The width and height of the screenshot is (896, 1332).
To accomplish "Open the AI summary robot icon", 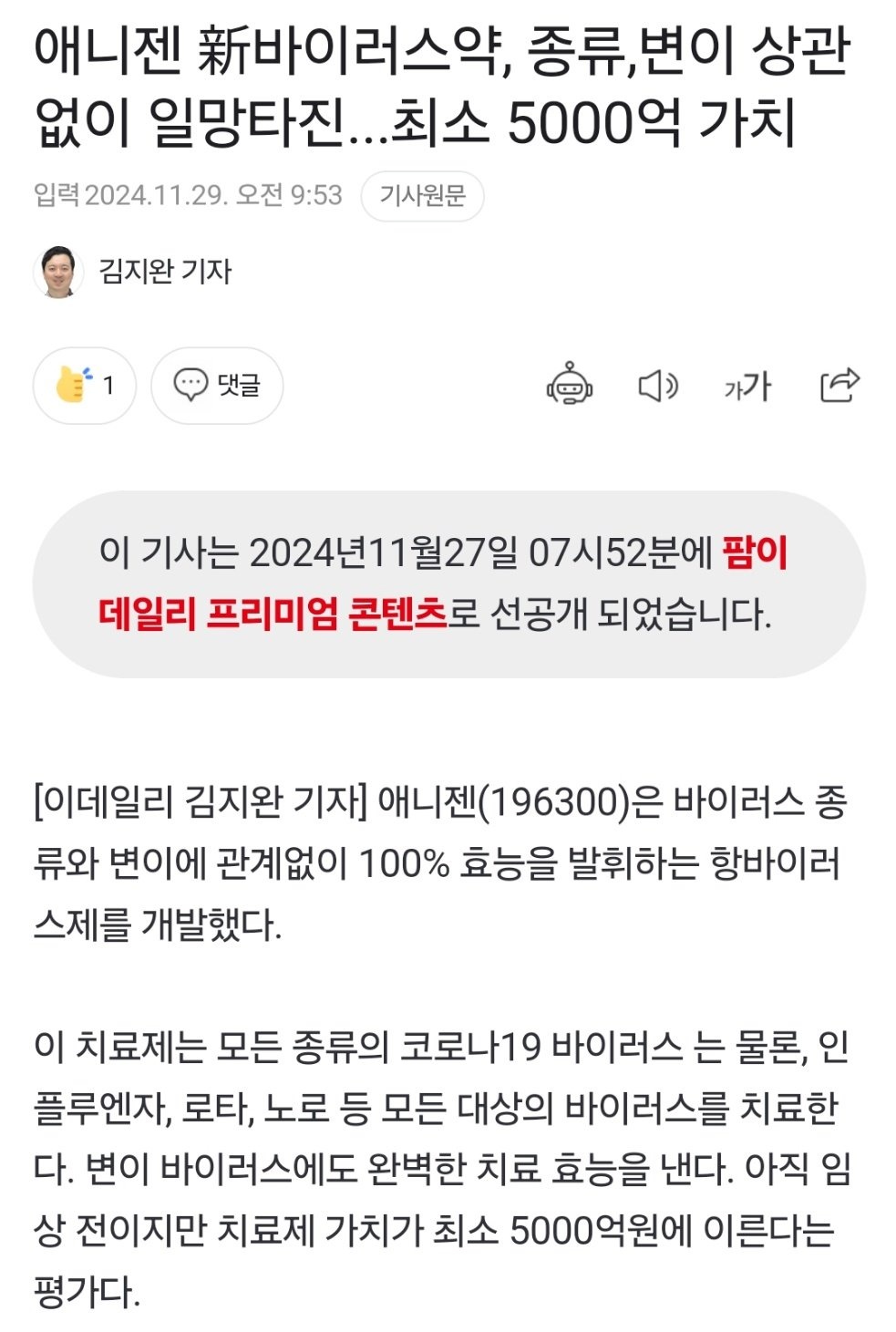I will pyautogui.click(x=570, y=385).
